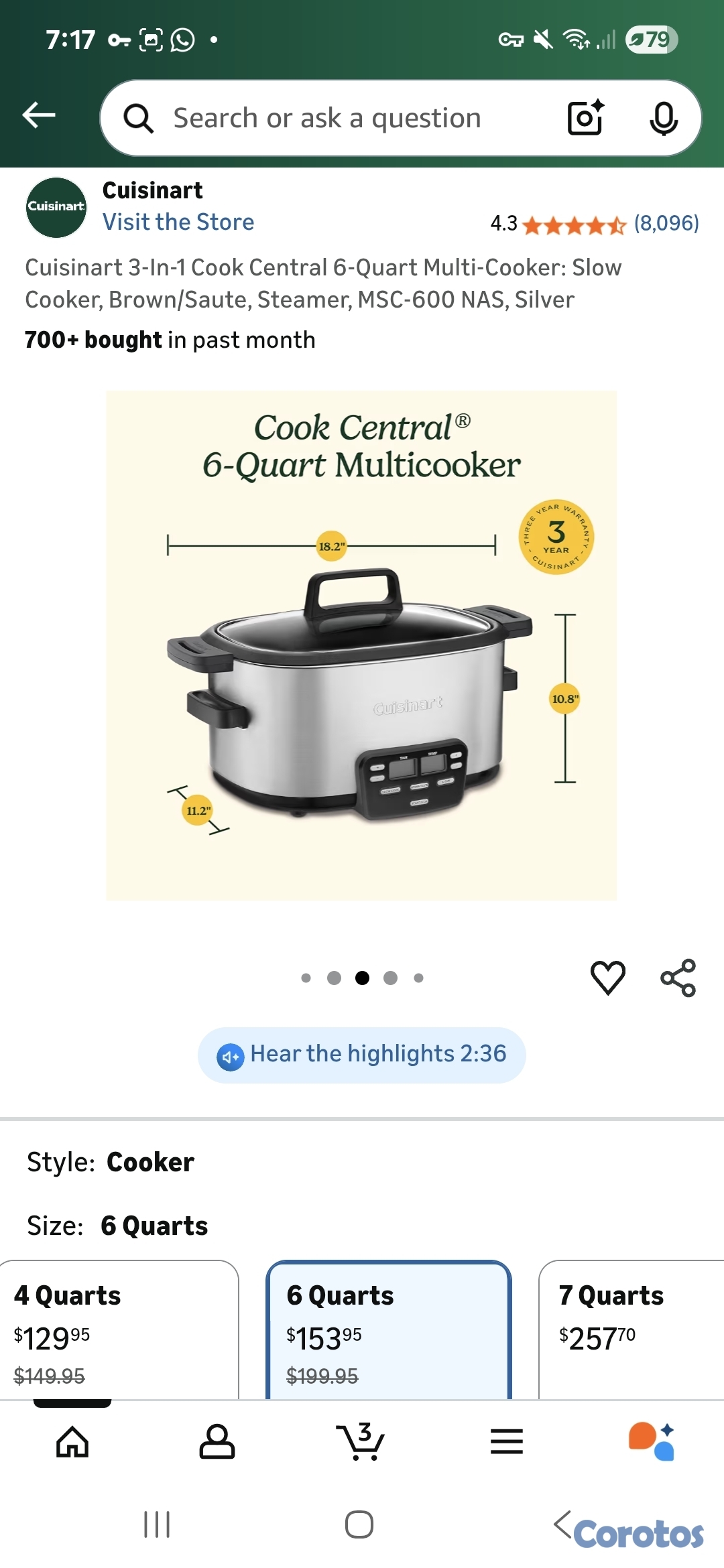The height and width of the screenshot is (1568, 724).
Task: Play Hear the highlights audio
Action: tap(361, 1053)
